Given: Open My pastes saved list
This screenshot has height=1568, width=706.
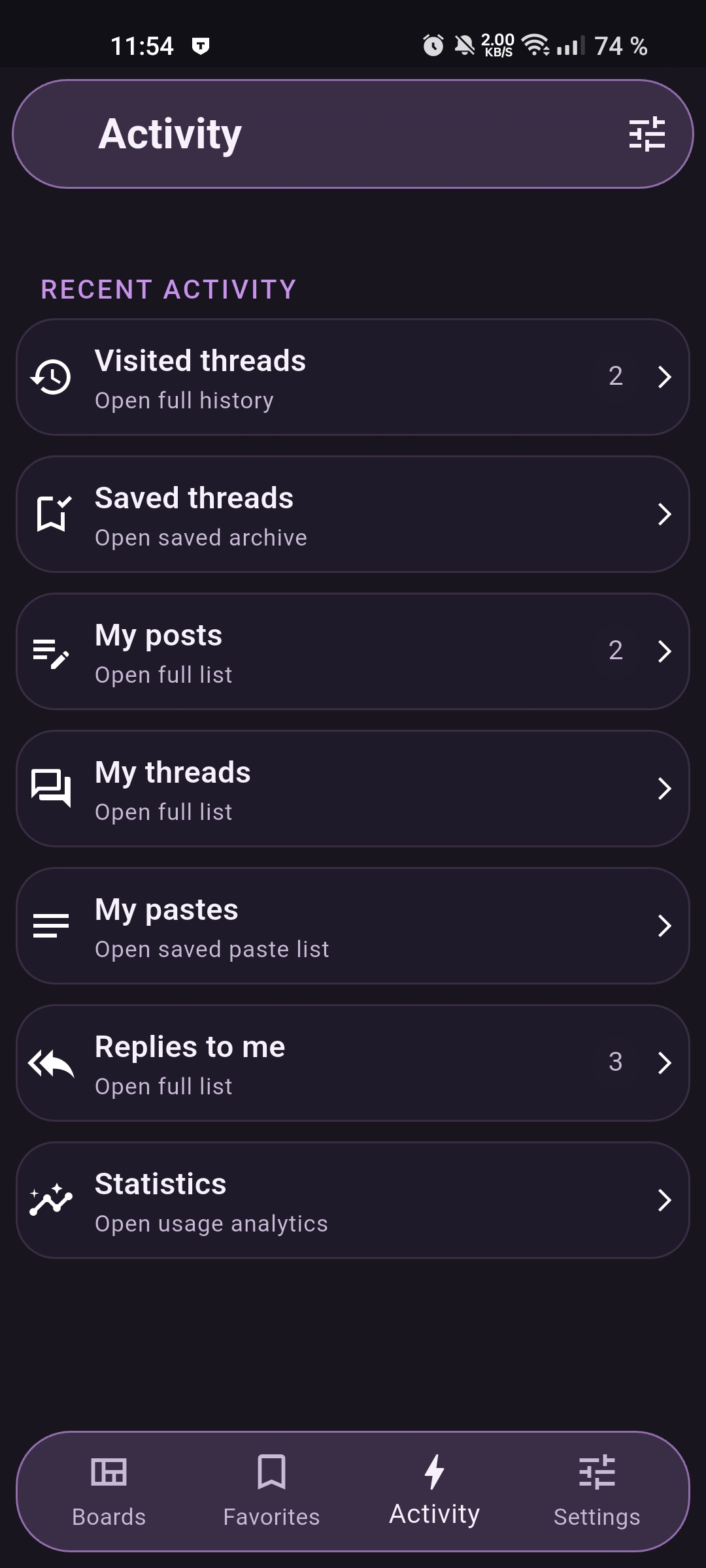Looking at the screenshot, I should [353, 926].
